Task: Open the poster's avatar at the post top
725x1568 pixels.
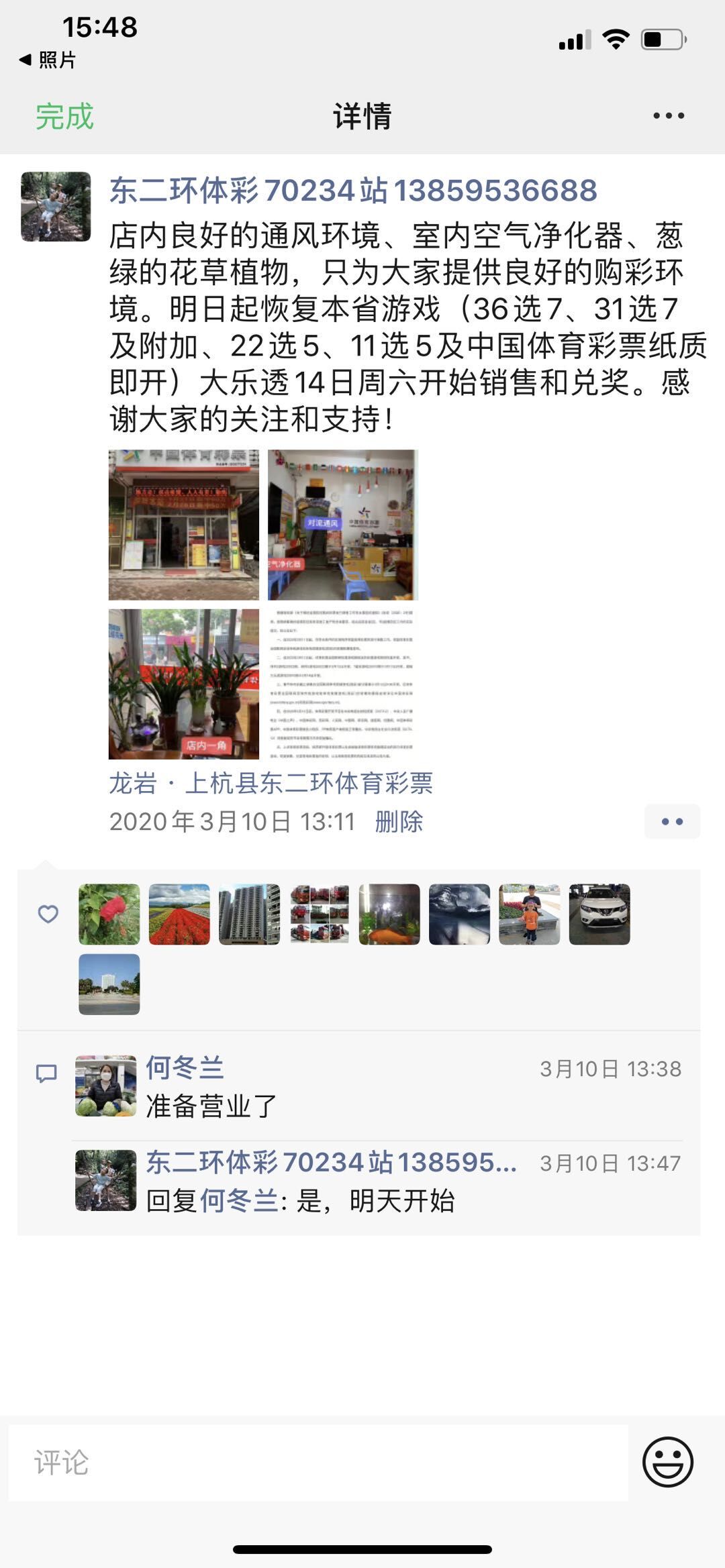Action: (56, 207)
